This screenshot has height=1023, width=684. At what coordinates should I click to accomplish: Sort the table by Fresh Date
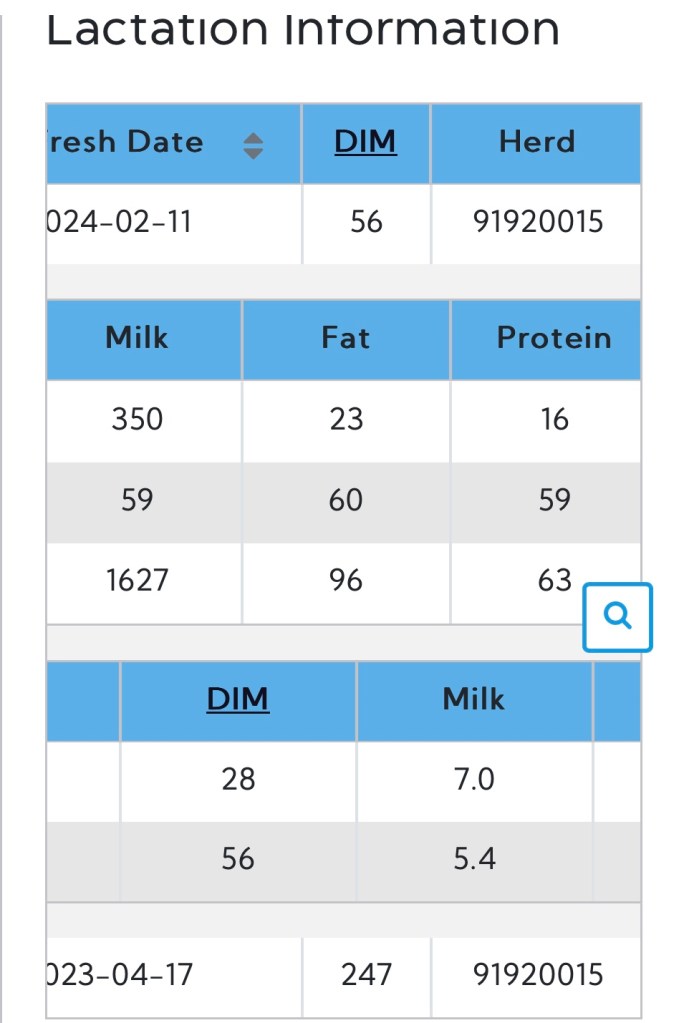(x=253, y=146)
